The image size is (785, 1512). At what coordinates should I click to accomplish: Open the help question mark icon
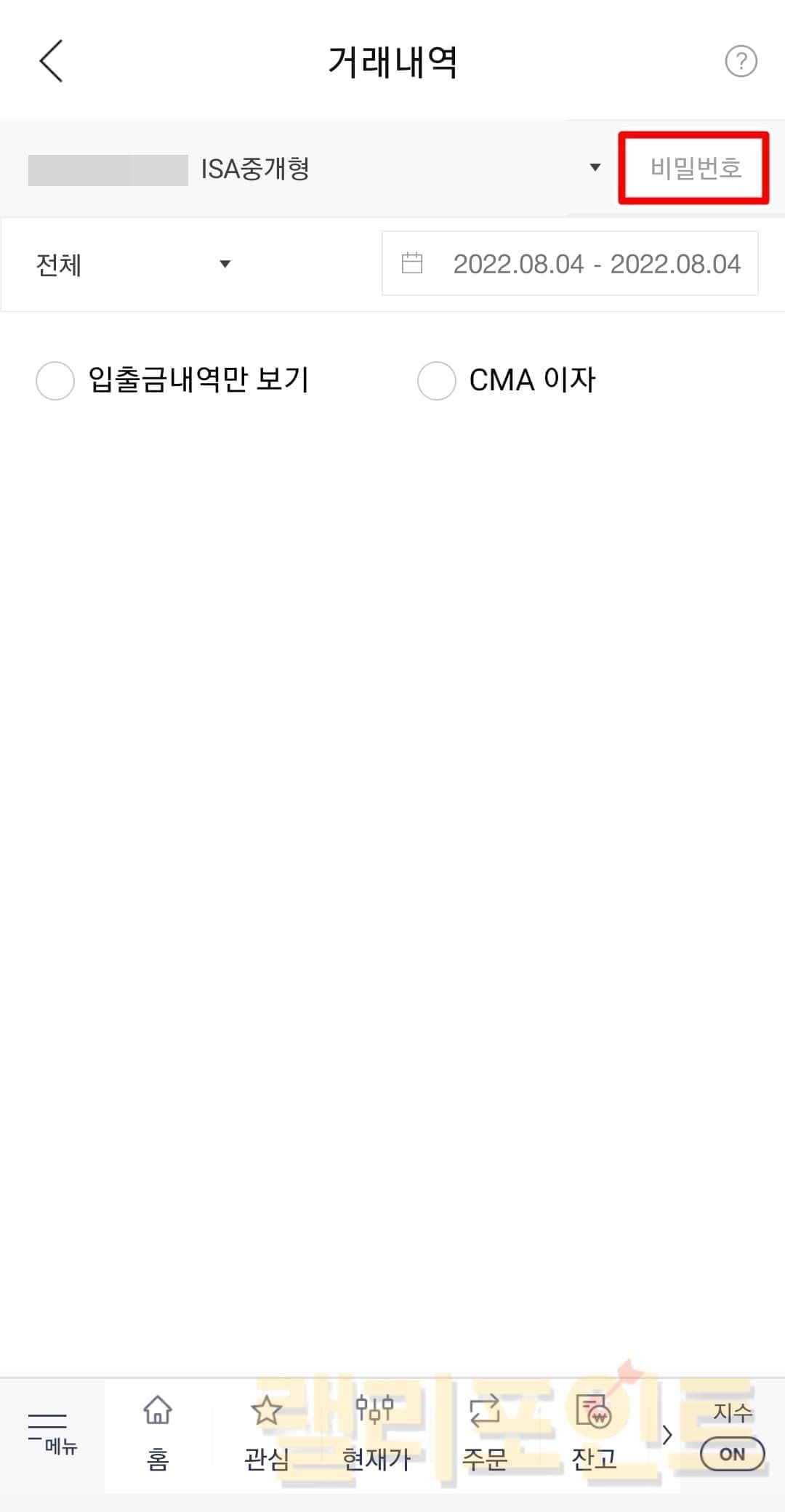(741, 62)
